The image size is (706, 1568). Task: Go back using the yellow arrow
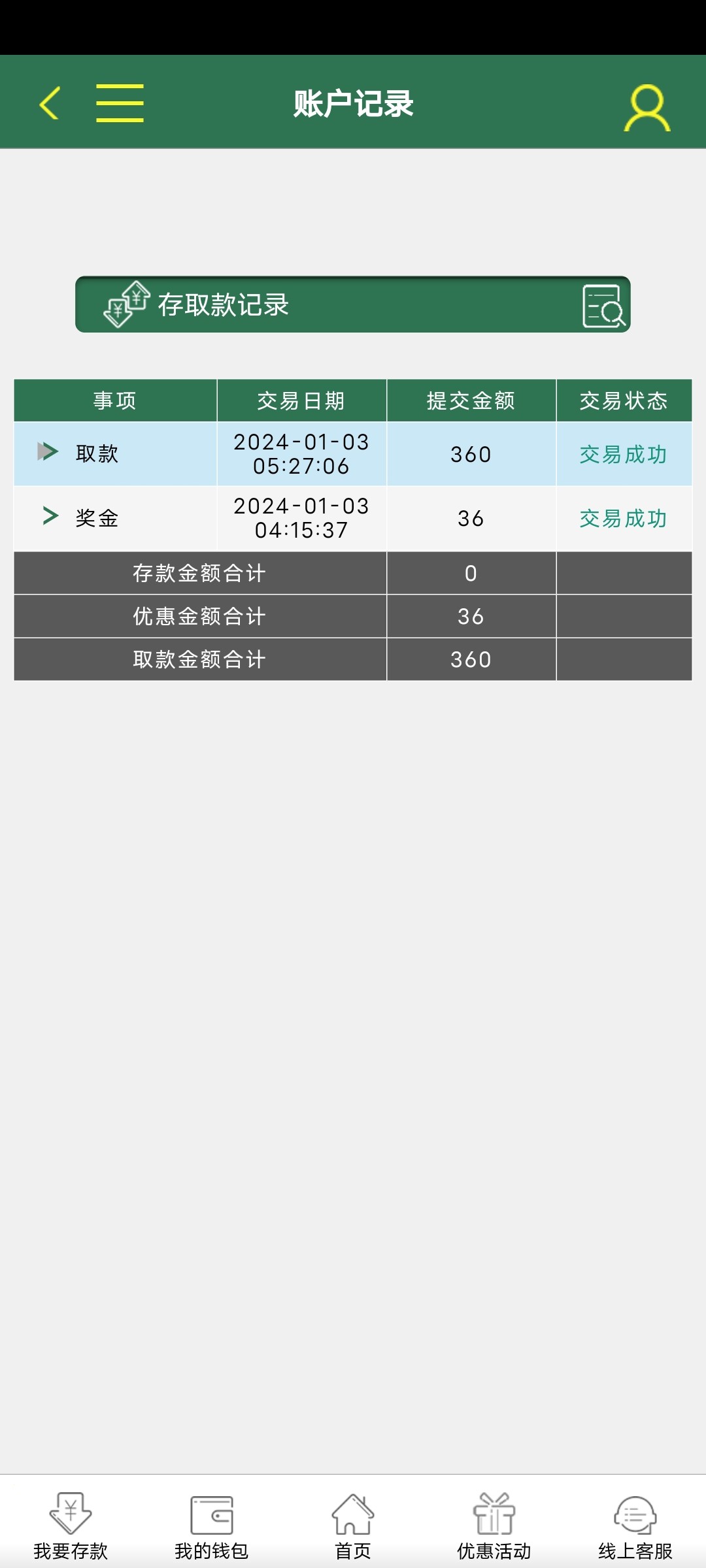(x=50, y=103)
